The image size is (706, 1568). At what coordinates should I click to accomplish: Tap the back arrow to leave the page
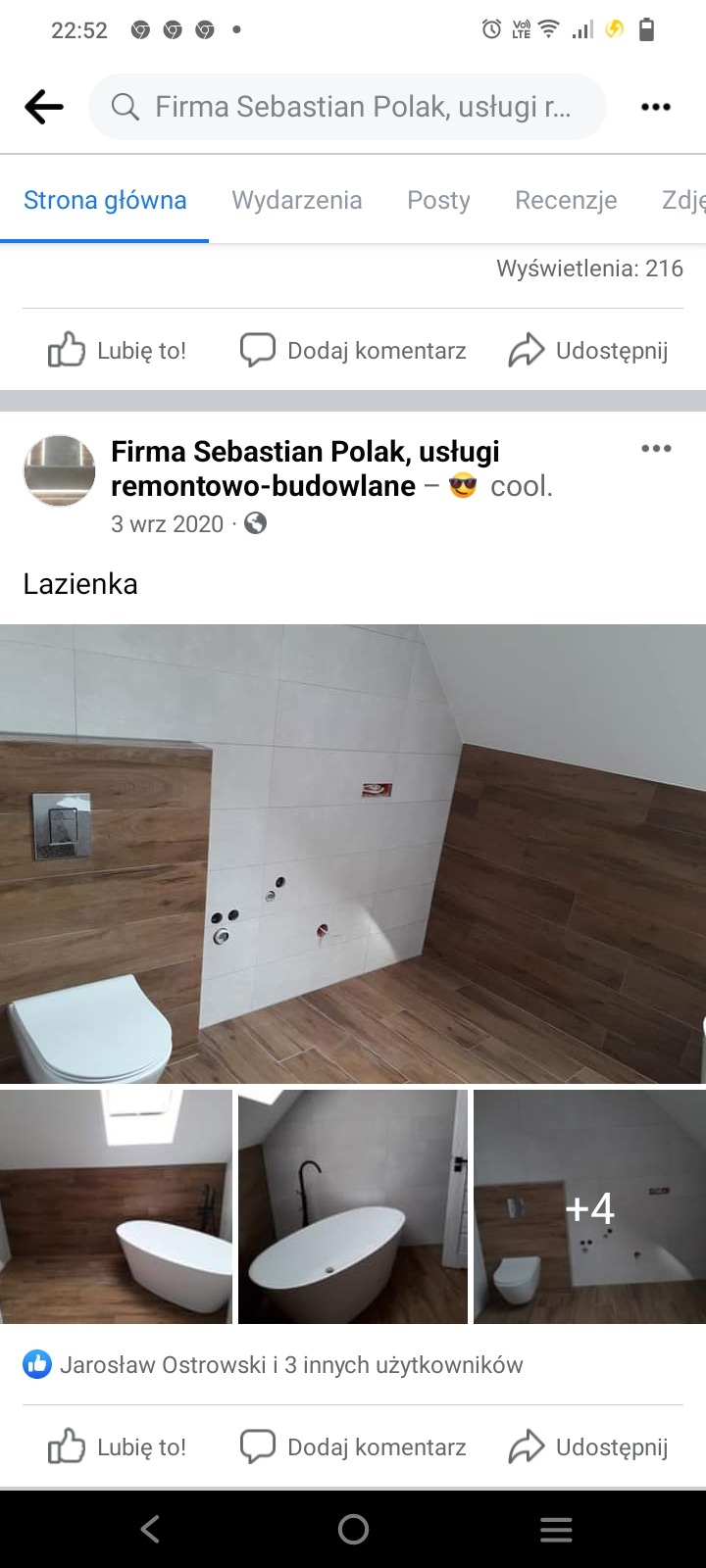pos(43,107)
